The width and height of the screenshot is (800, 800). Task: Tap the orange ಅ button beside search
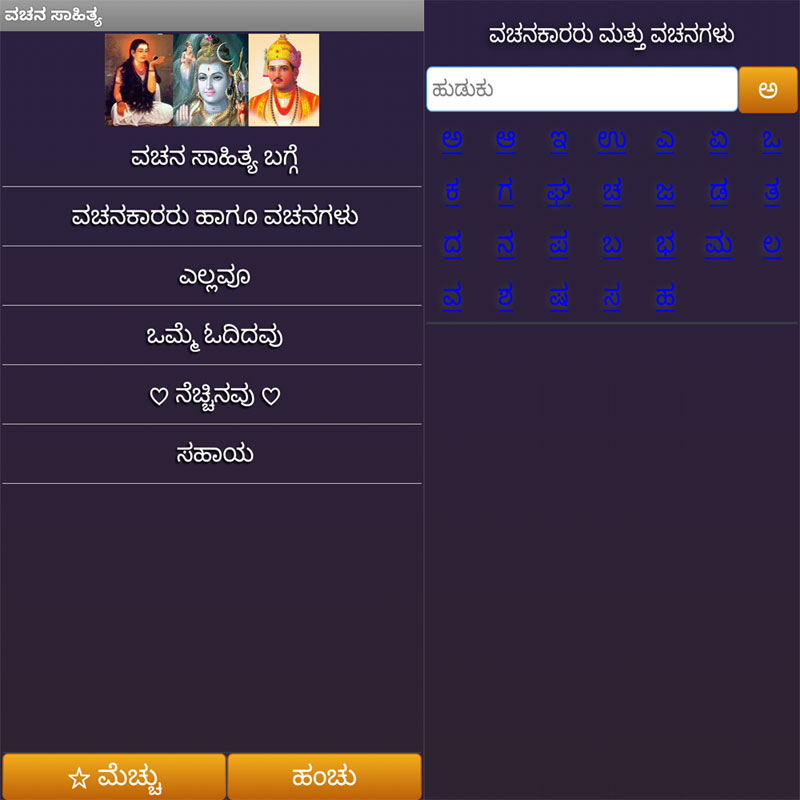[x=767, y=89]
